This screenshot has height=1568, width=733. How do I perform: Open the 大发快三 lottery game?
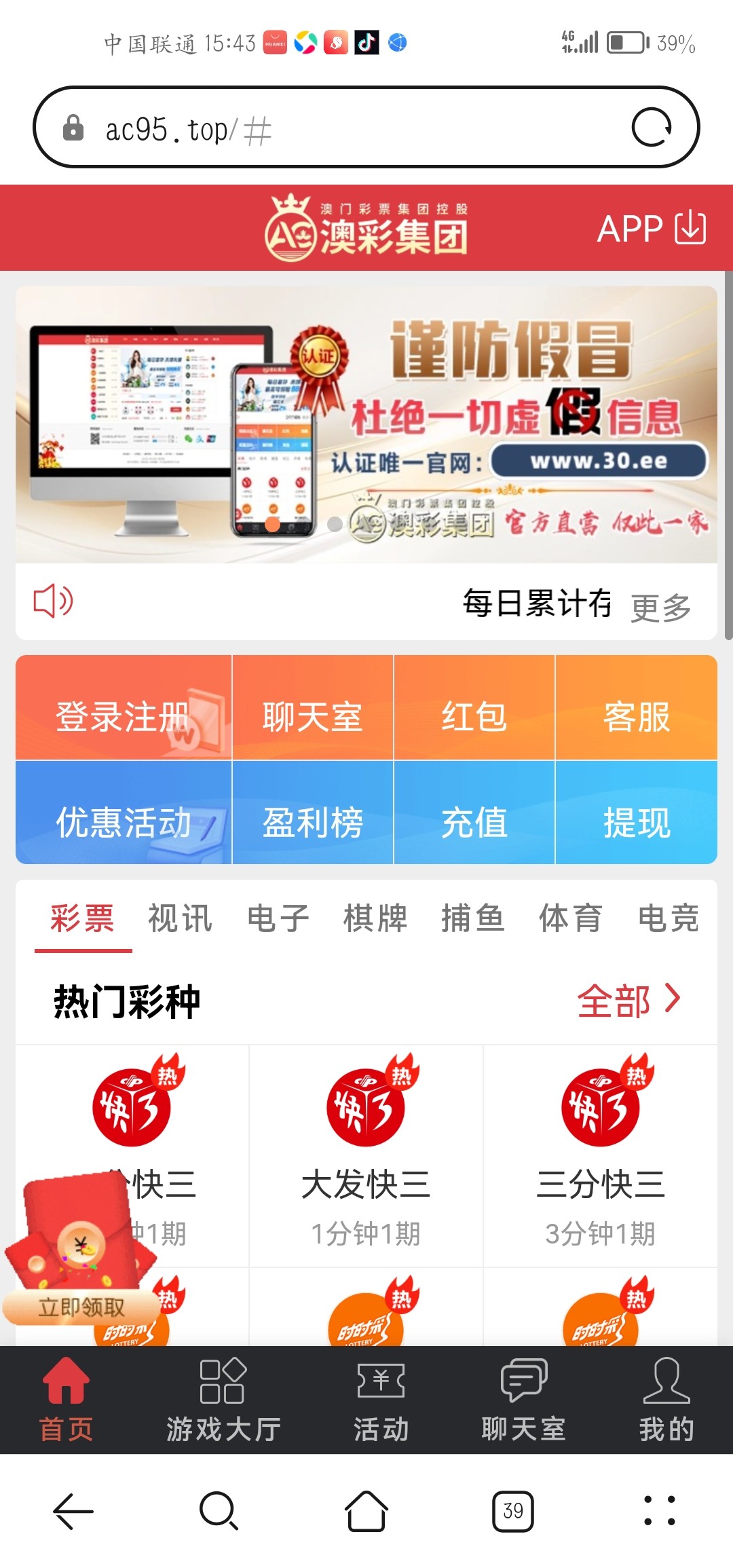[x=366, y=1154]
